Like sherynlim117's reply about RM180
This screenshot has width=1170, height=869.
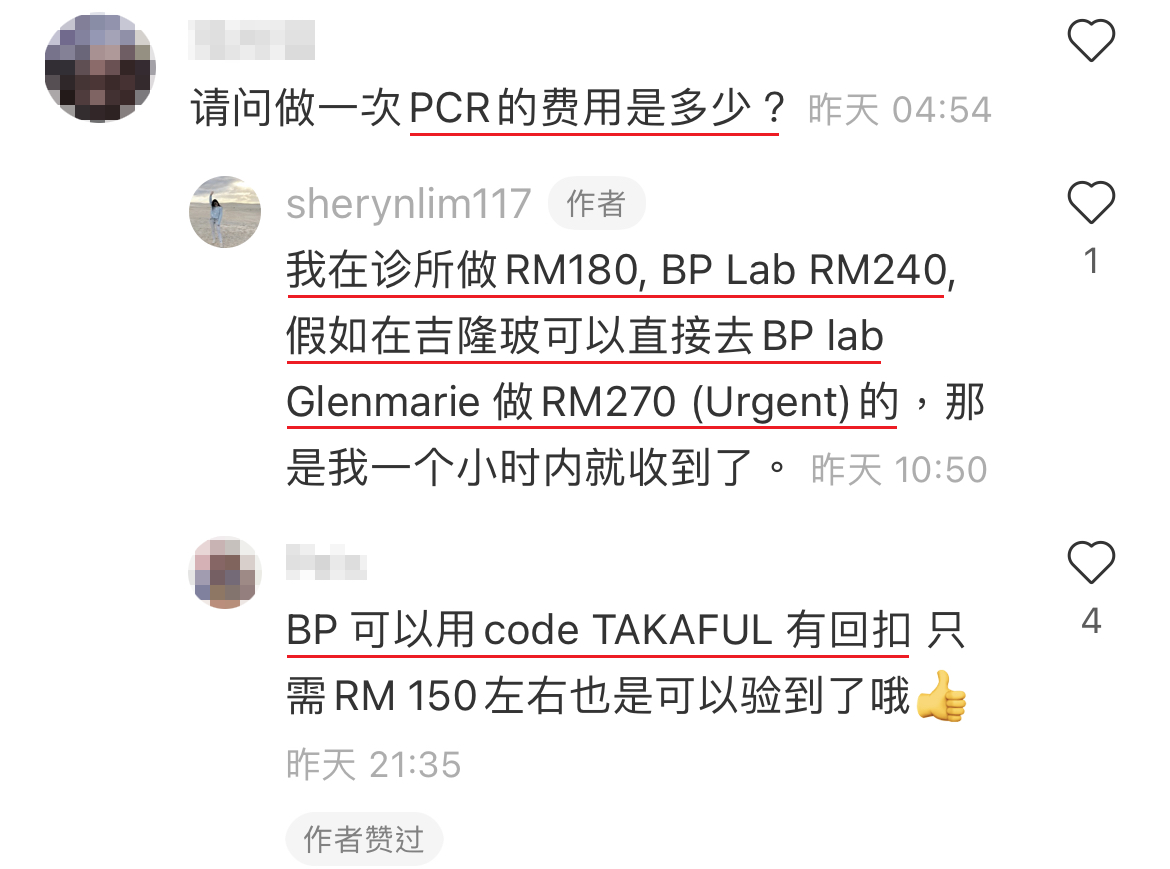pos(1091,203)
